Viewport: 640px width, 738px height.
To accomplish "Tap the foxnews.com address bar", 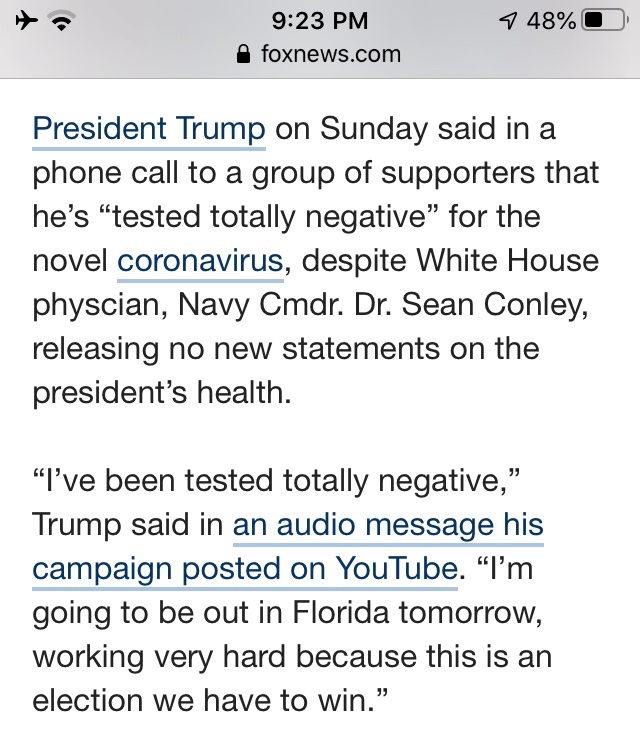I will [319, 54].
